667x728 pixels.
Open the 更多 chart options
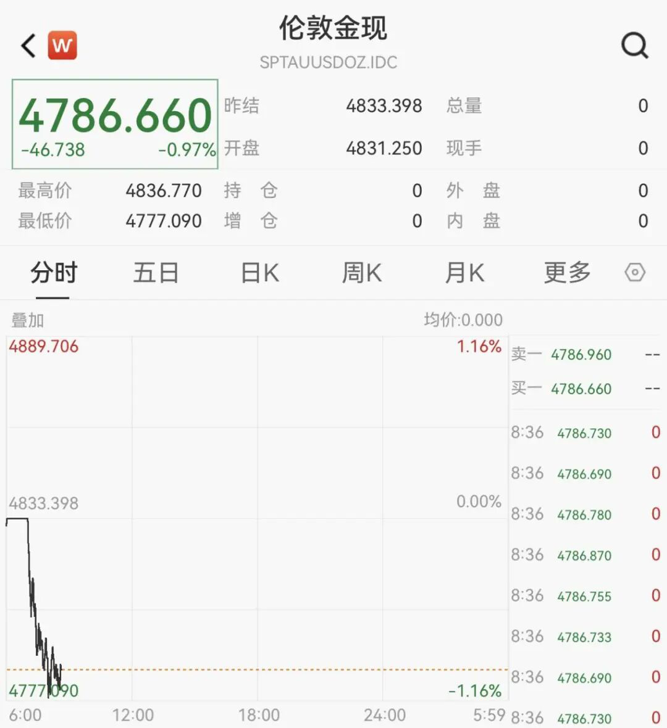[567, 272]
